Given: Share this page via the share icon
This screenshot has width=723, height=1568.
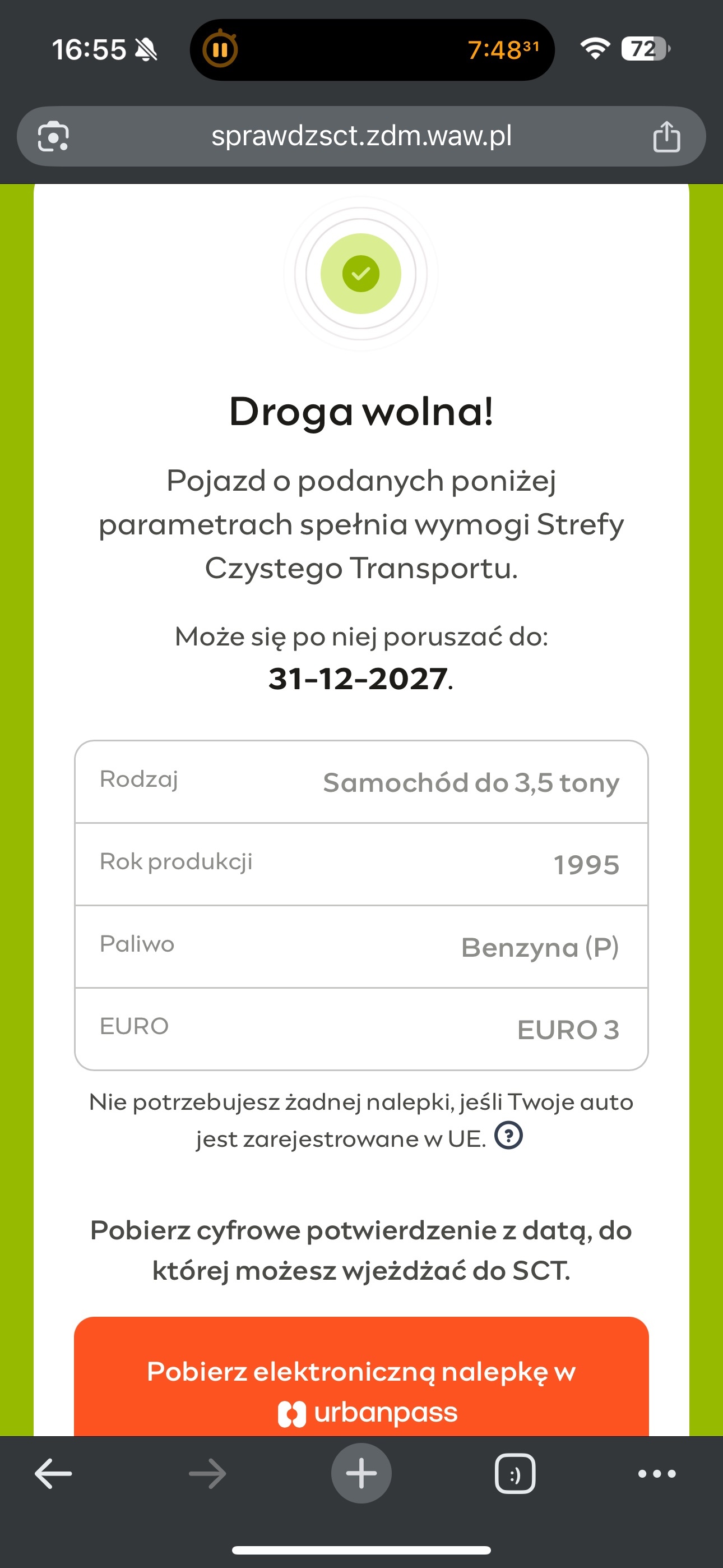Looking at the screenshot, I should tap(666, 136).
